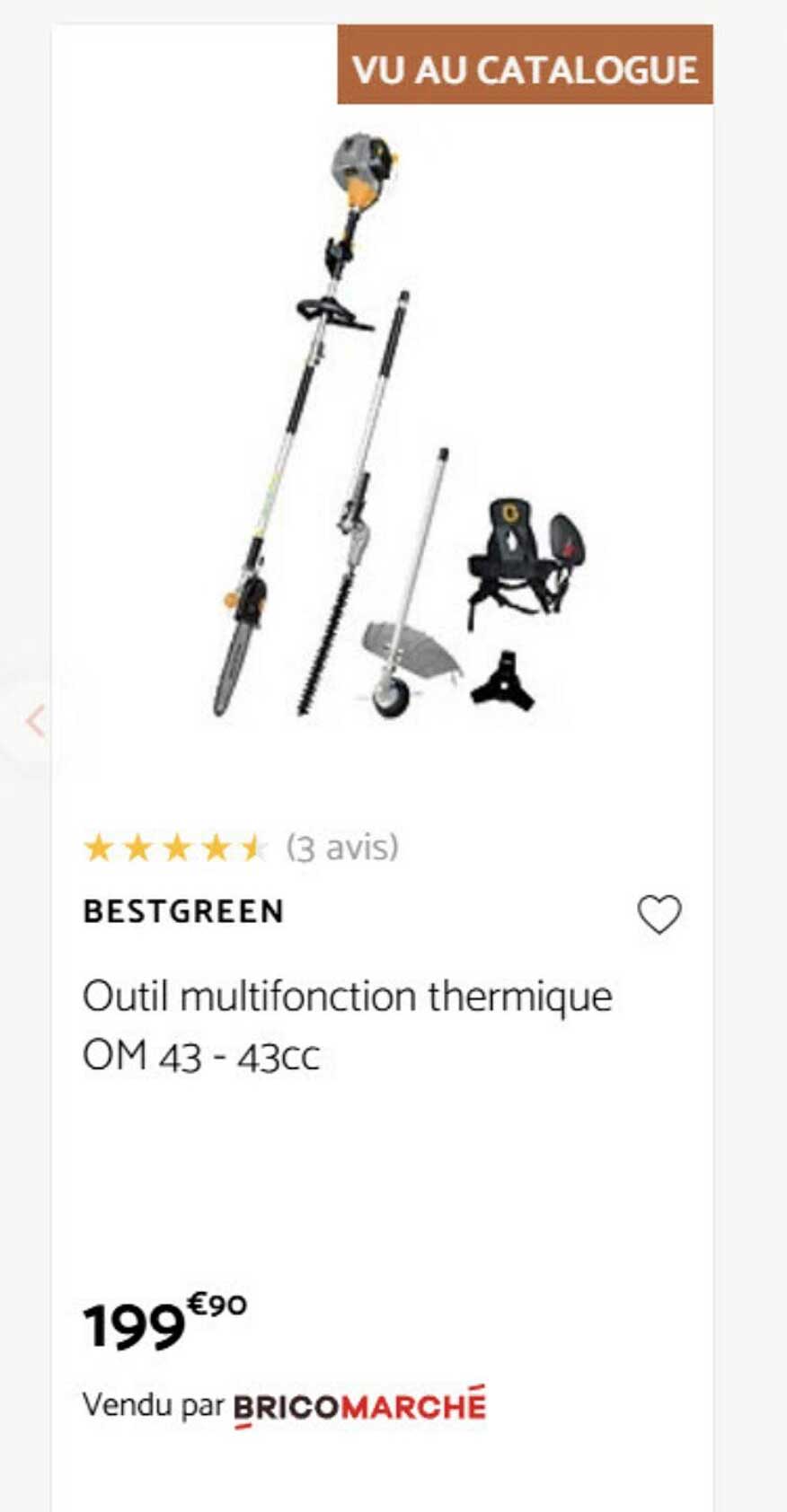Select the second rating star
Image resolution: width=787 pixels, height=1512 pixels.
coord(139,845)
